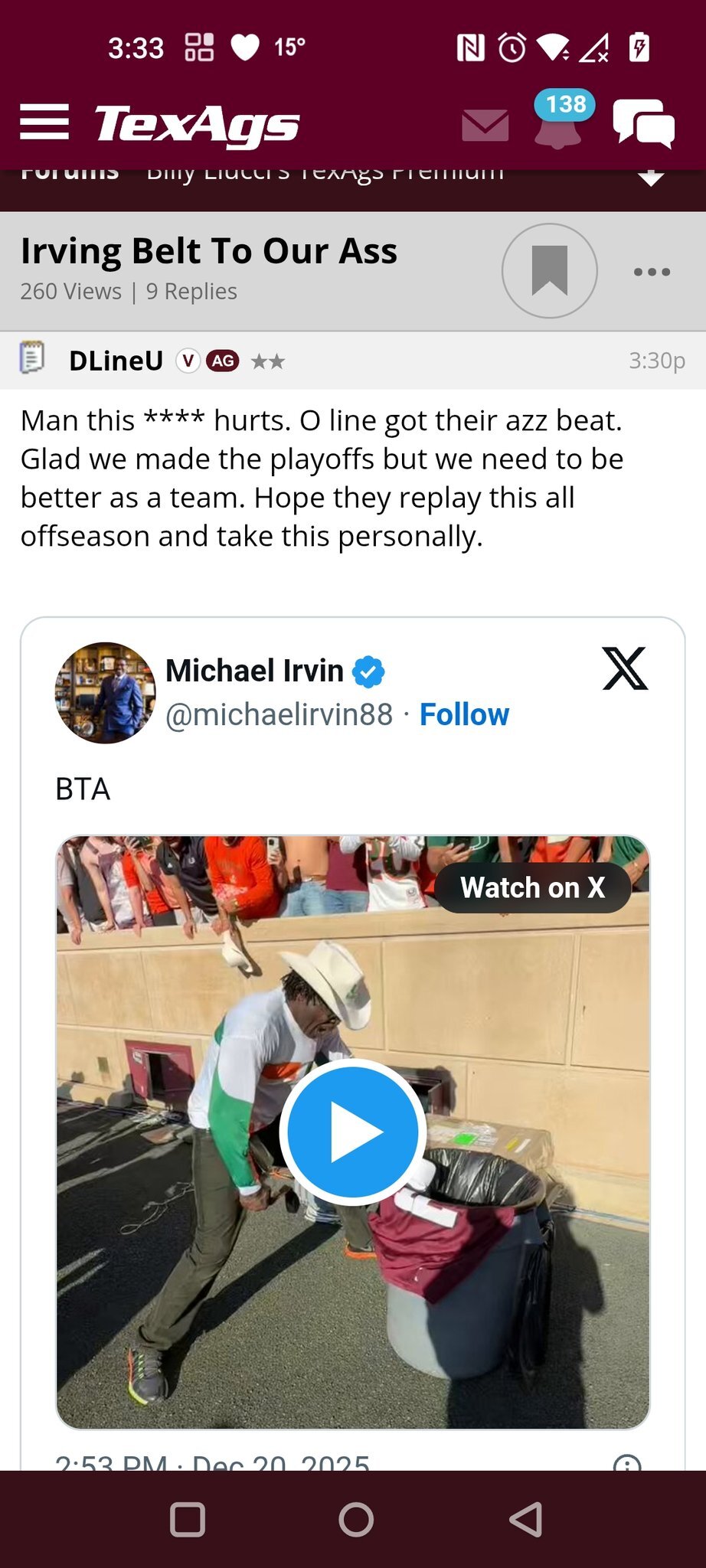The width and height of the screenshot is (706, 1568).
Task: Open the notifications bell
Action: coord(558,124)
